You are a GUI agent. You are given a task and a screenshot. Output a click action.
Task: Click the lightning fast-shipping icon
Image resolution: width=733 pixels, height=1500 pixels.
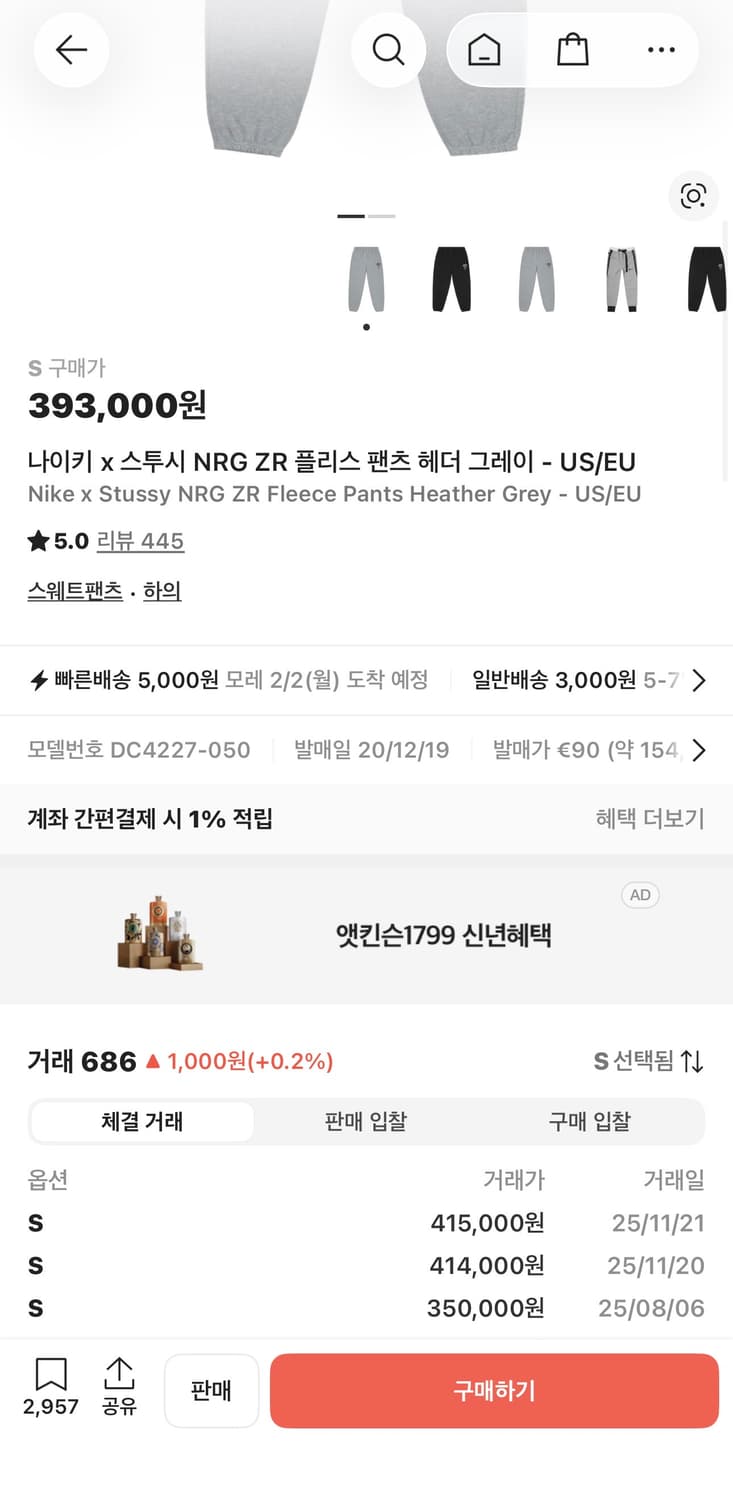36,680
